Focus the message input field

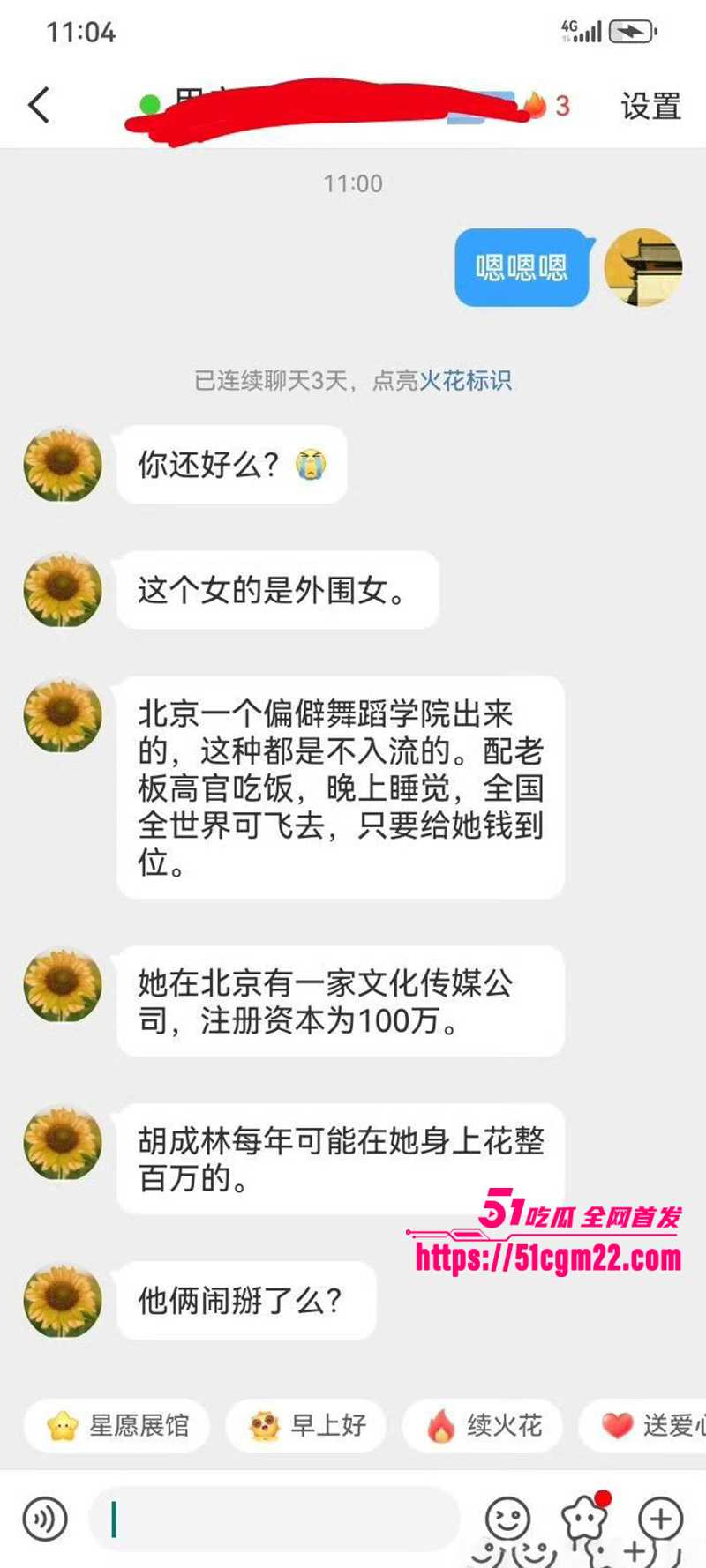[274, 1519]
